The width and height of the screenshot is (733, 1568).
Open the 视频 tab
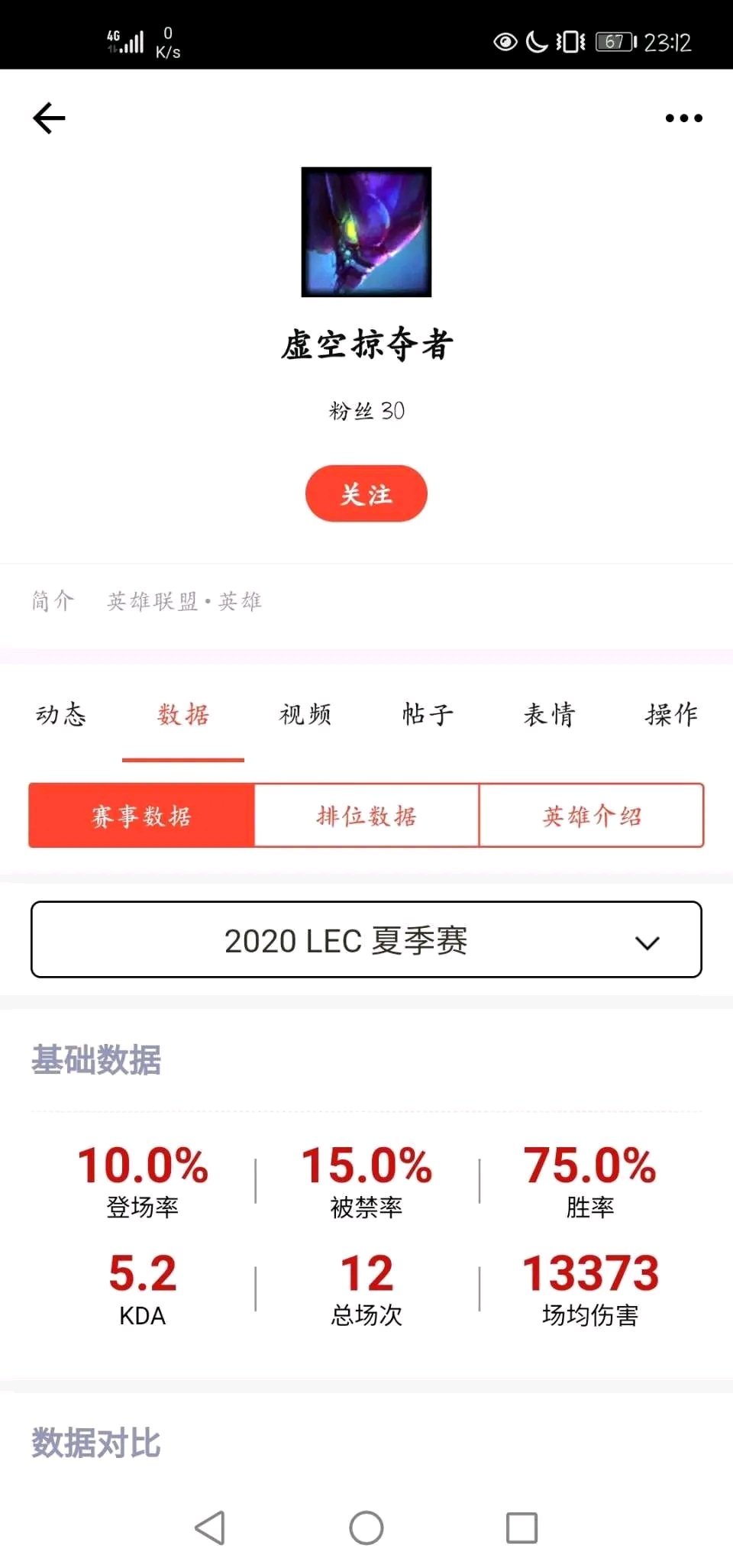[x=305, y=715]
